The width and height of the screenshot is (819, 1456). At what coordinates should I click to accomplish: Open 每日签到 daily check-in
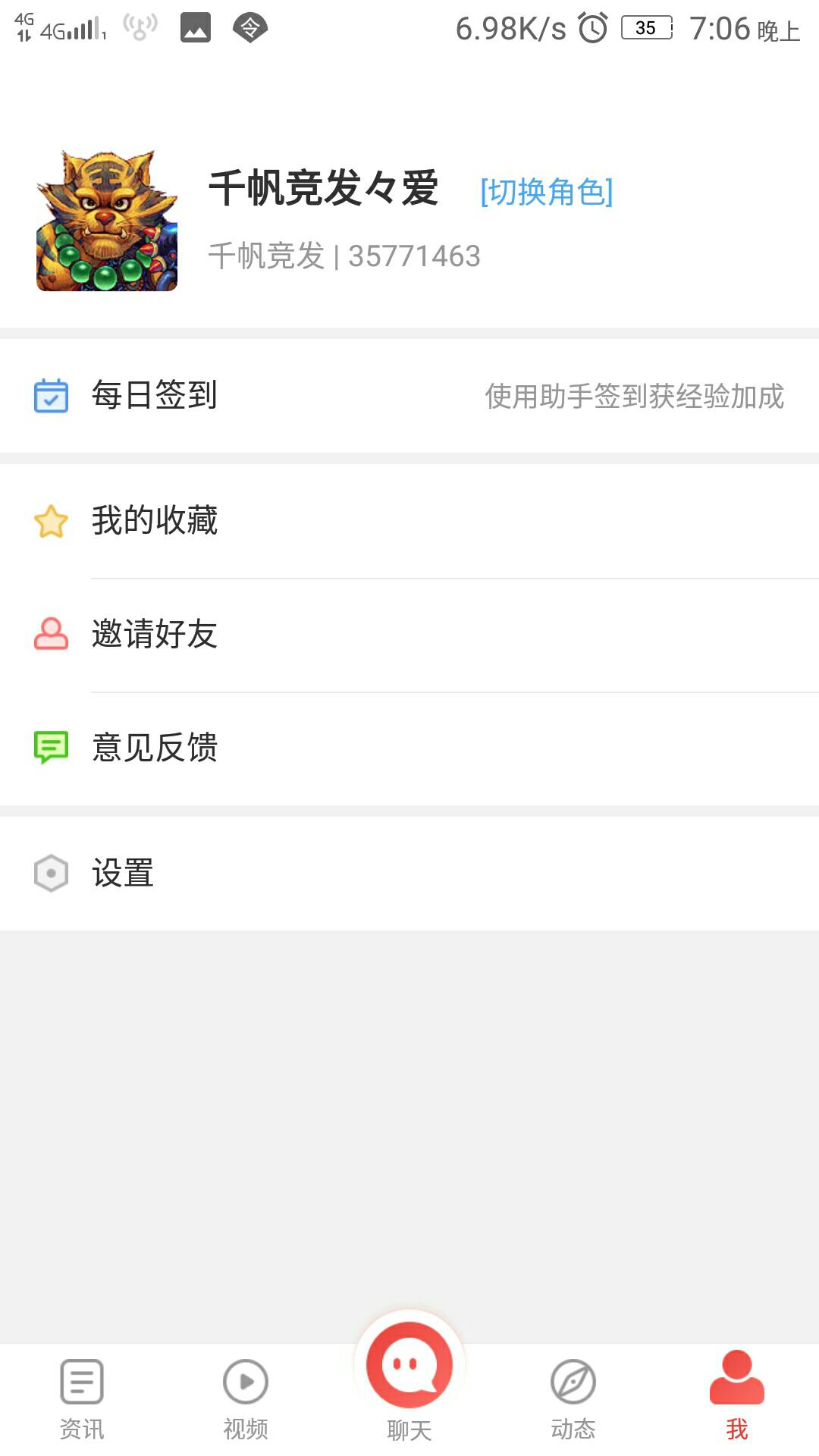(409, 396)
